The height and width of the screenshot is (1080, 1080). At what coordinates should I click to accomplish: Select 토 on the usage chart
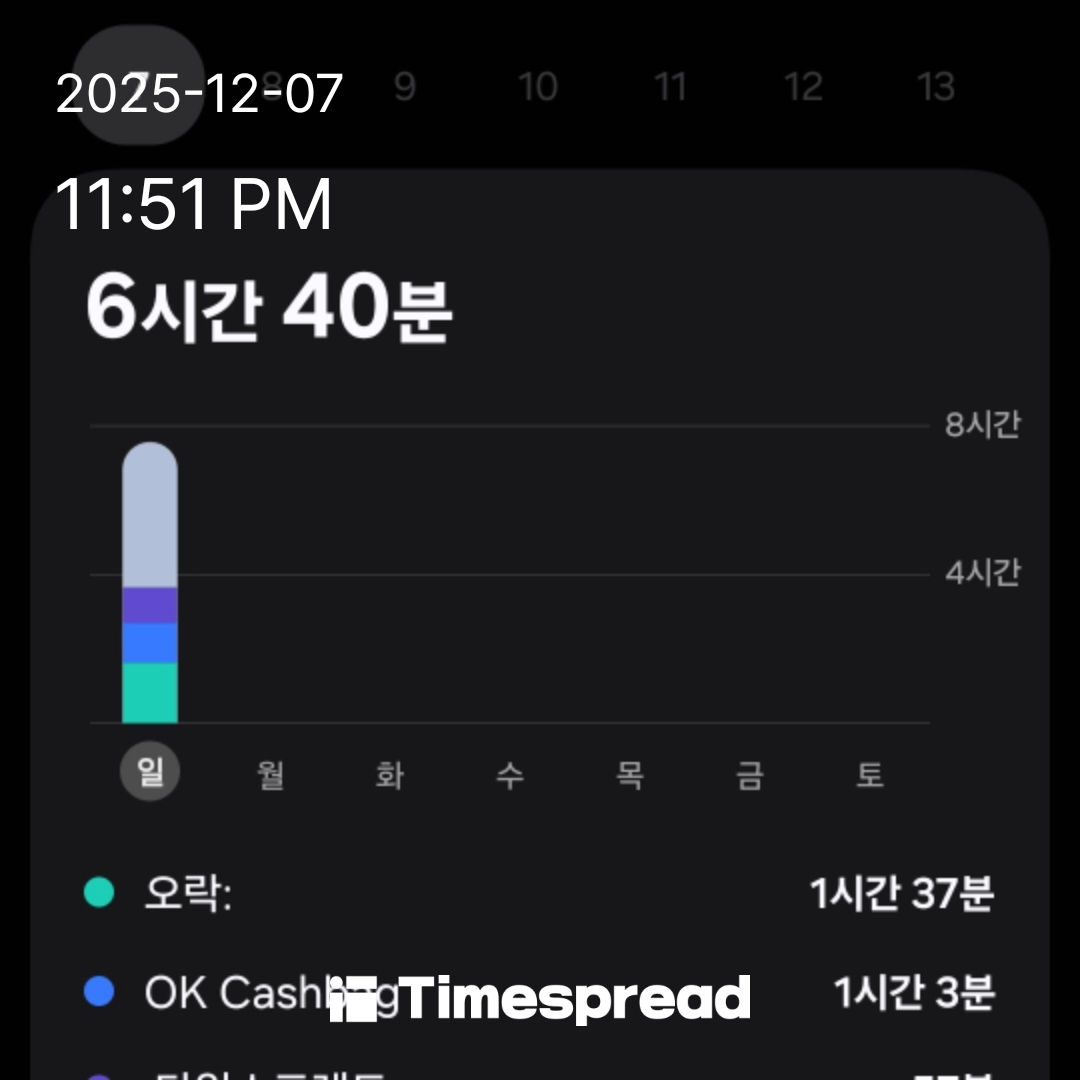click(x=870, y=774)
